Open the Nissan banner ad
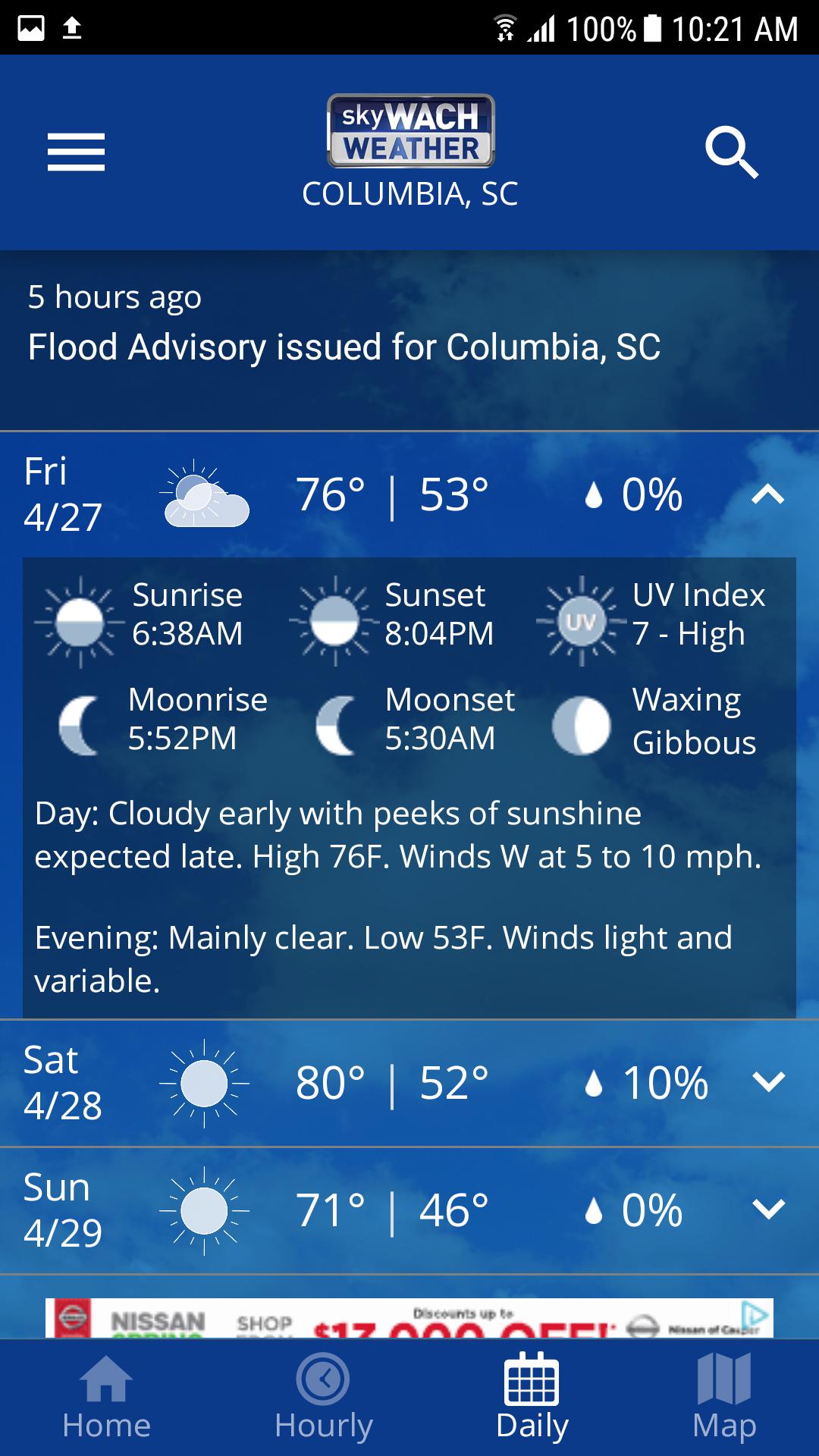This screenshot has height=1456, width=819. pyautogui.click(x=409, y=1318)
